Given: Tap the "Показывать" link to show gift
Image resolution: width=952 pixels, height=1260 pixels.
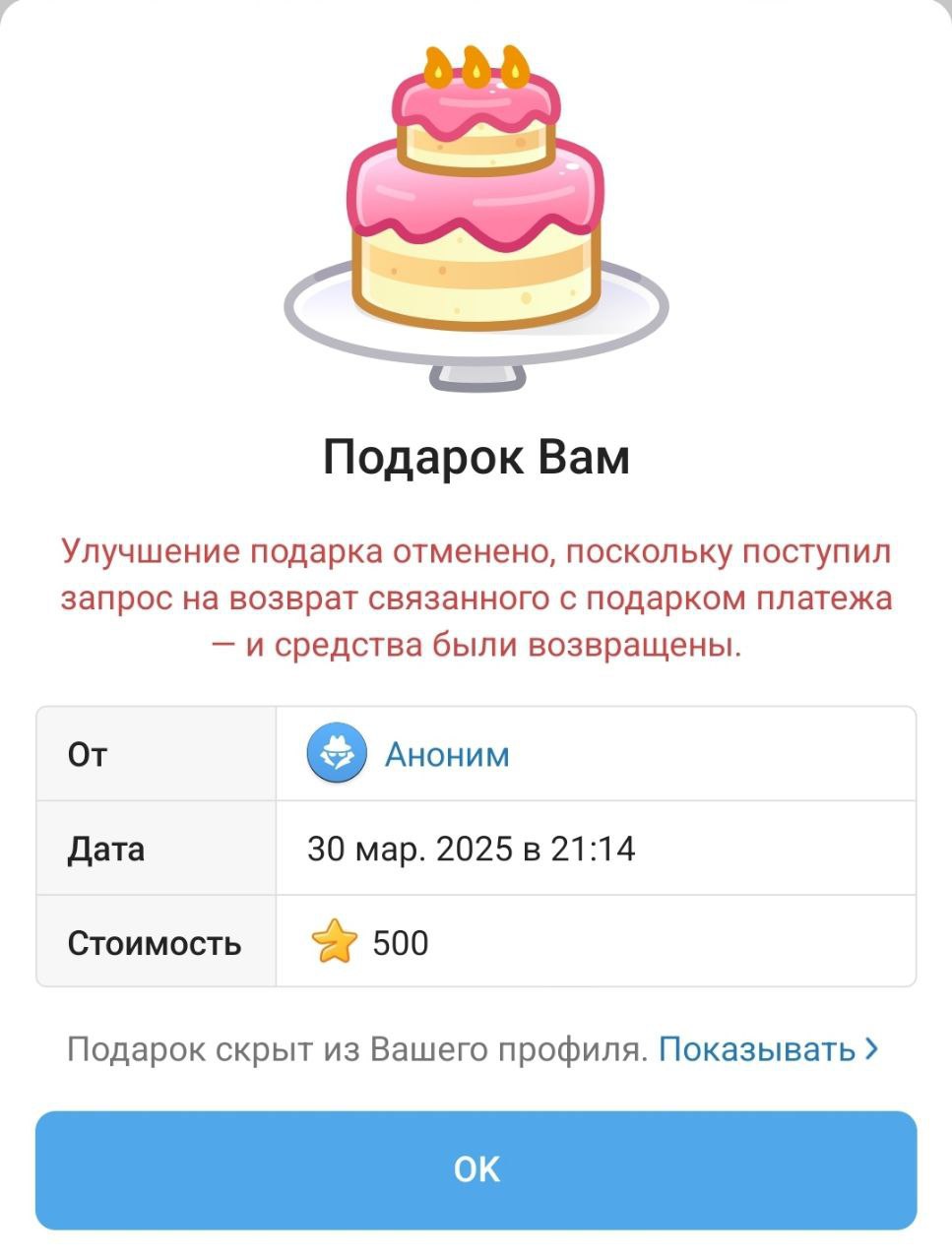Looking at the screenshot, I should click(x=766, y=1049).
